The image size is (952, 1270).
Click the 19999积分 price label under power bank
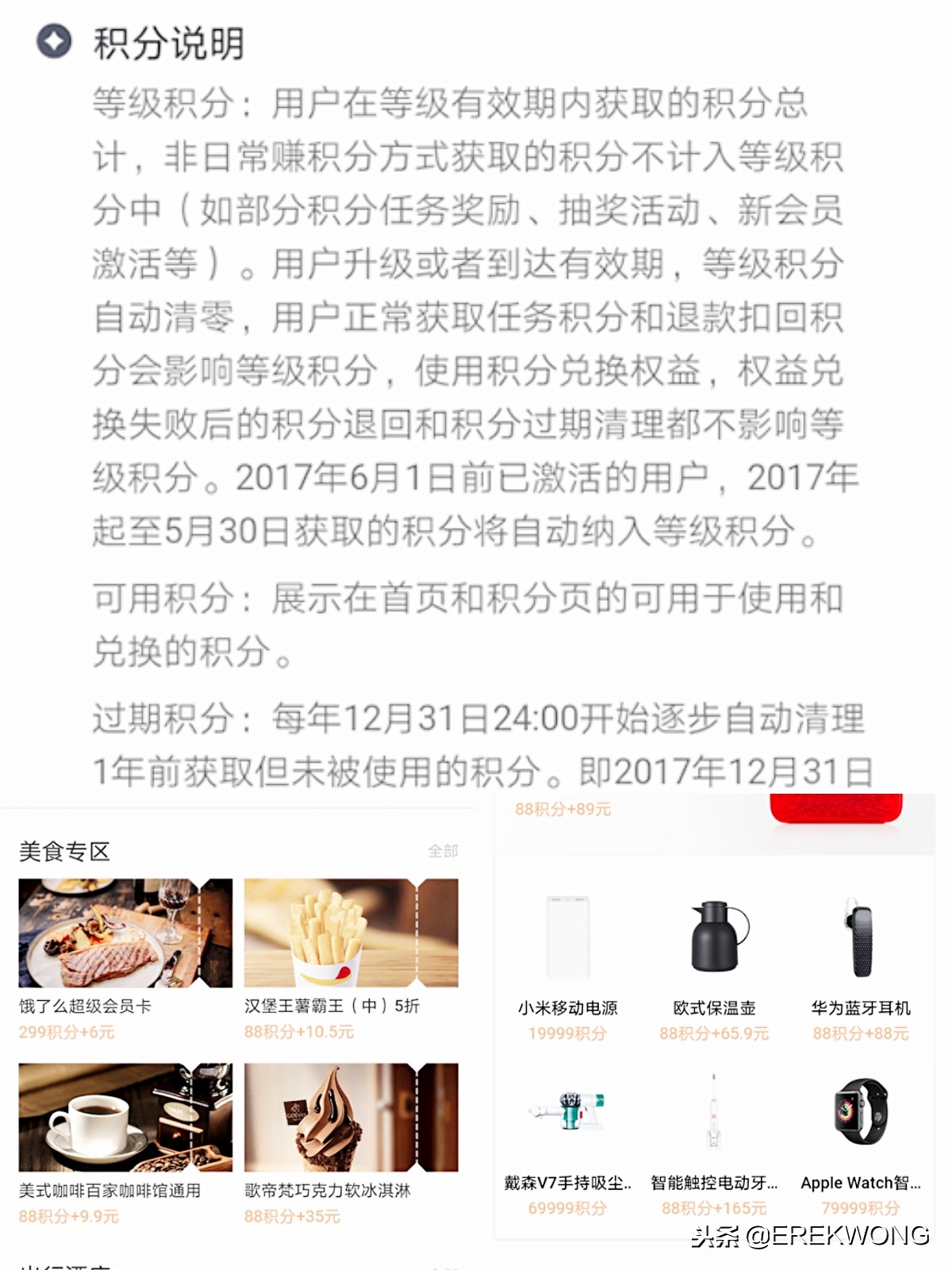570,1032
